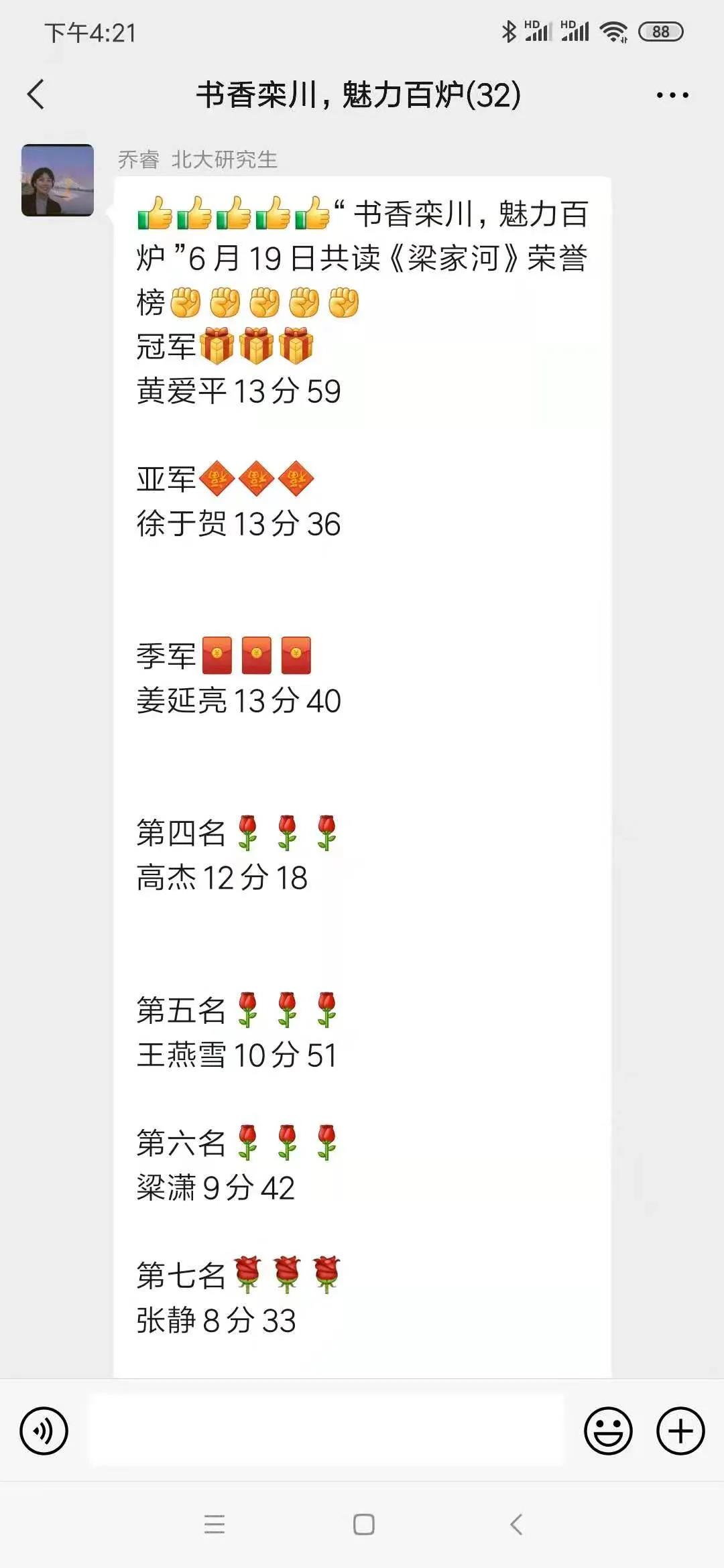The image size is (724, 1568).
Task: Open the emoji sticker panel
Action: 608,1431
